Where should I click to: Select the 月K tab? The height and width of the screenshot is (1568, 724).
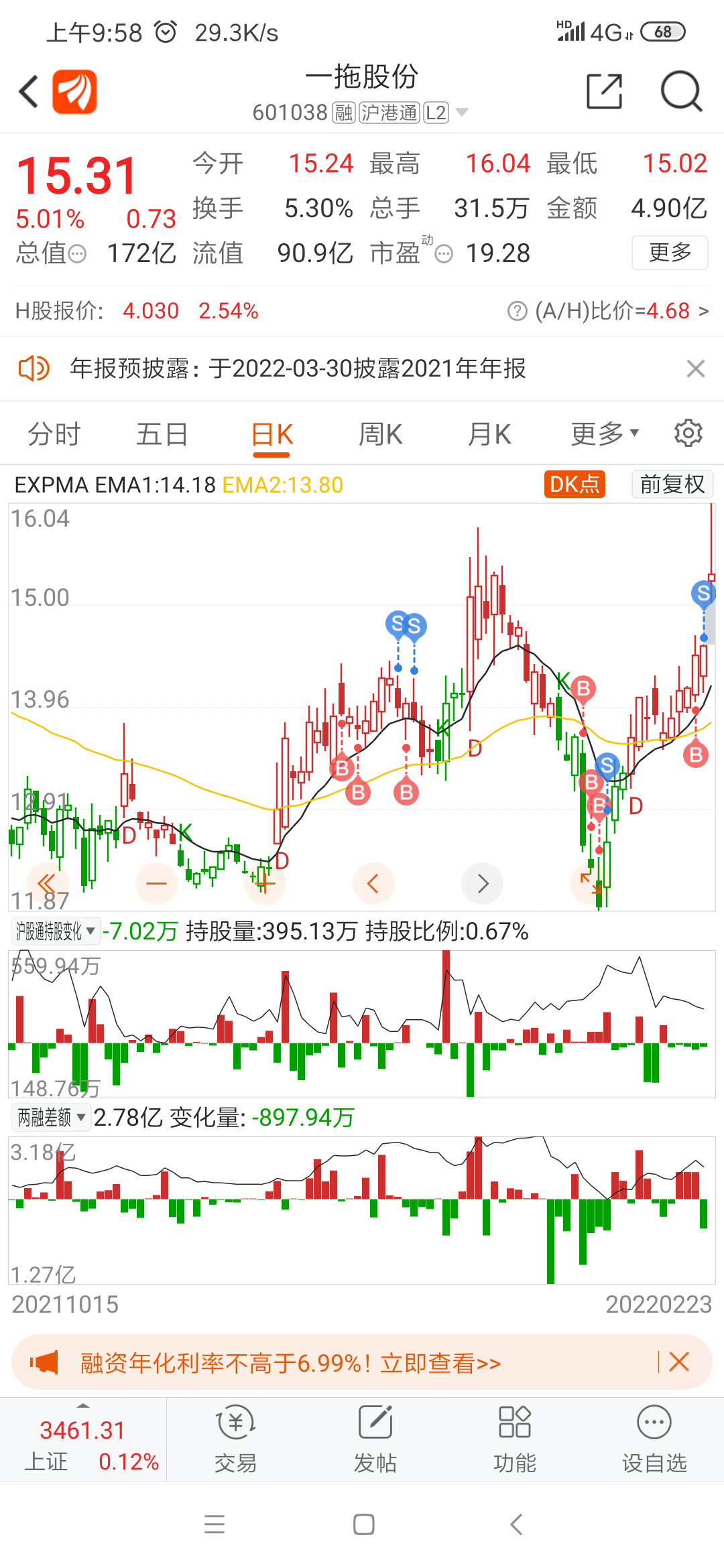489,434
